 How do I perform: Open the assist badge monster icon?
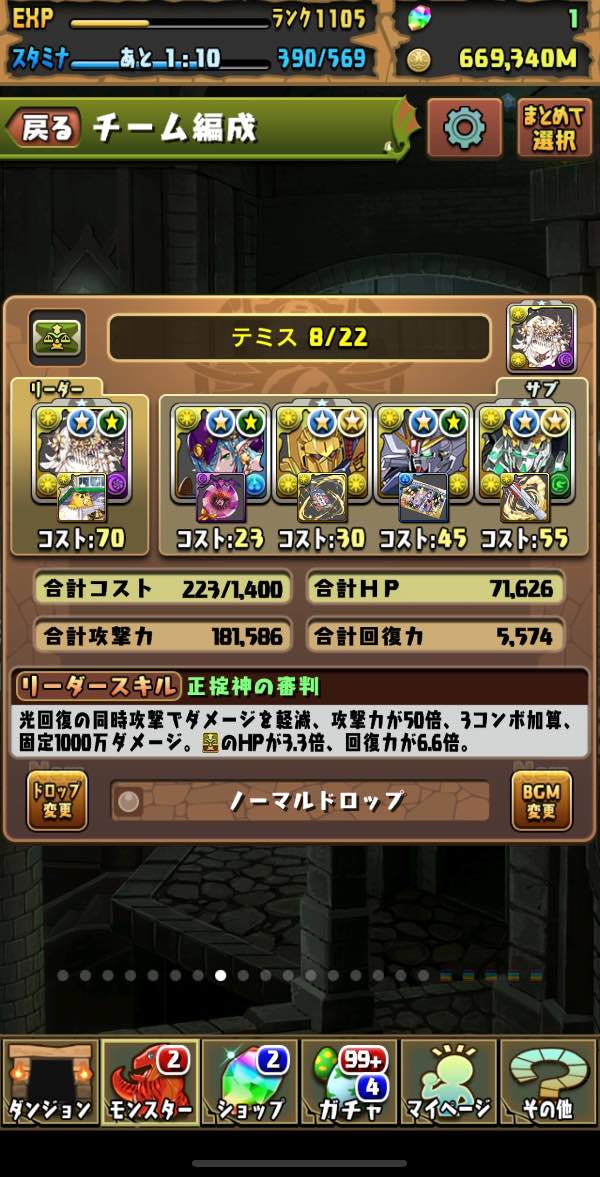coord(541,338)
